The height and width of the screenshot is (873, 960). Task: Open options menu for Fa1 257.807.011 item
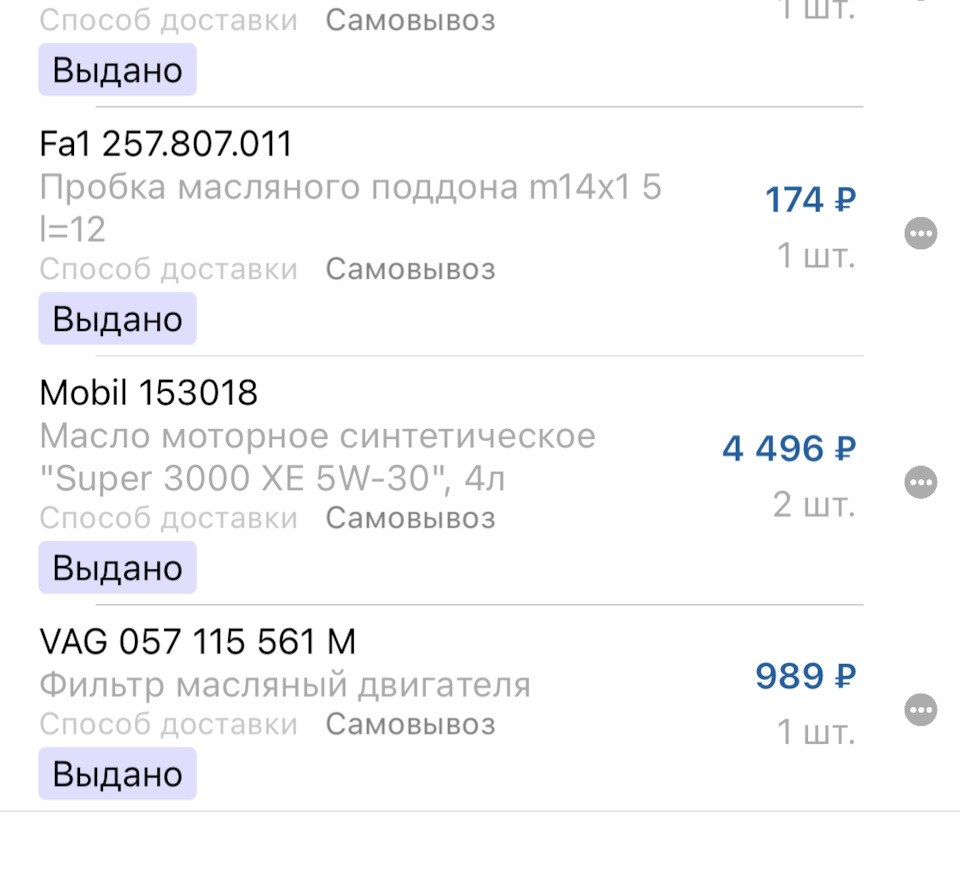[920, 234]
